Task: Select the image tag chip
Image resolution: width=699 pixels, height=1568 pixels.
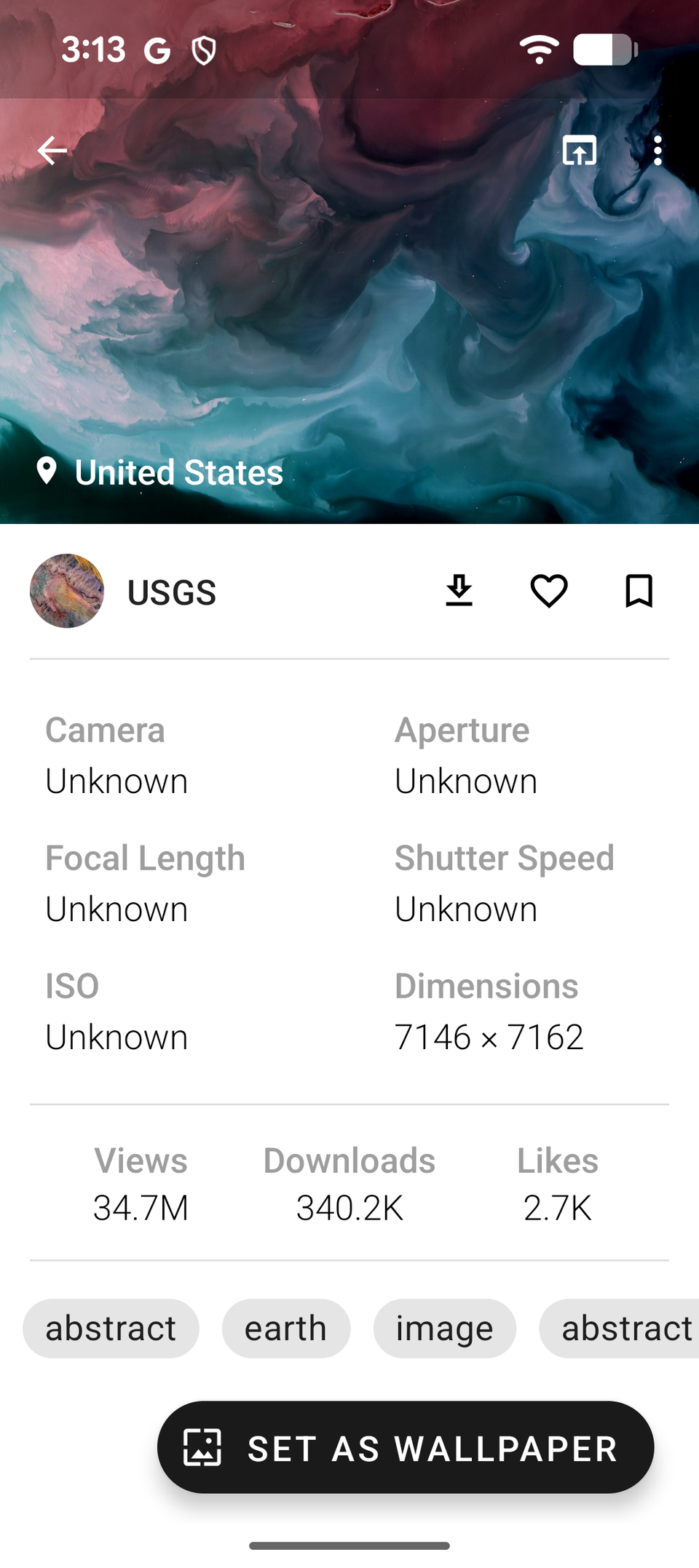Action: (445, 1327)
